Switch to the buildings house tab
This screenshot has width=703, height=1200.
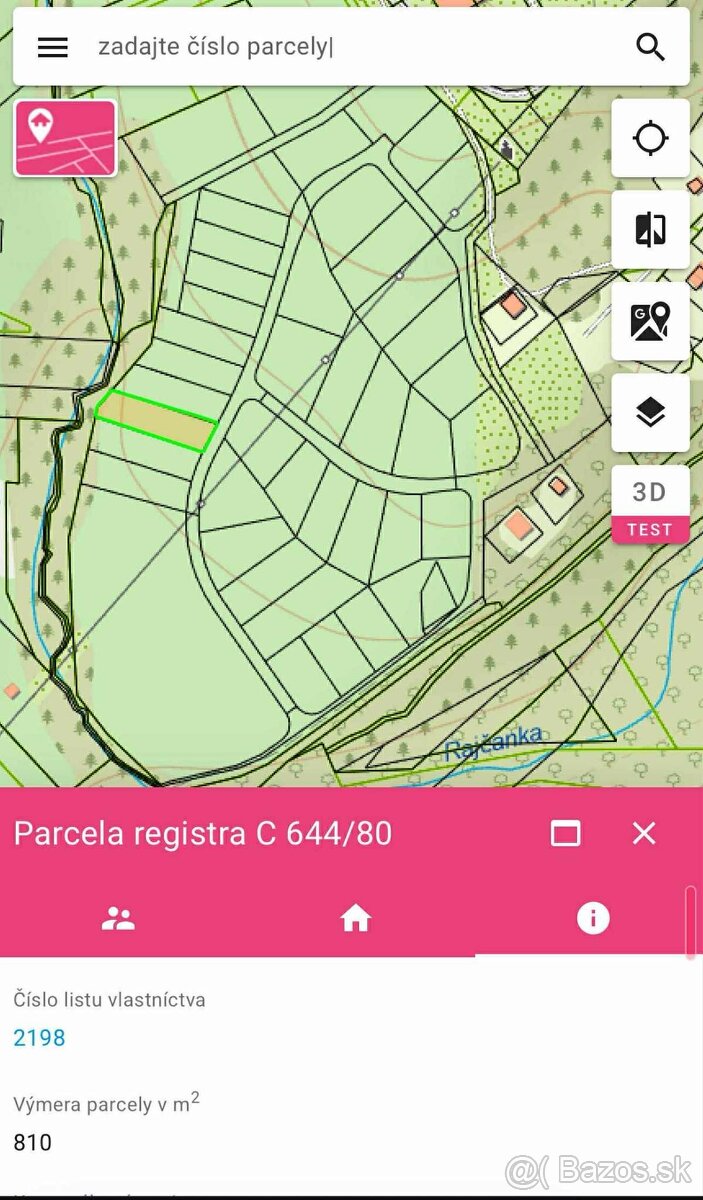[x=355, y=919]
